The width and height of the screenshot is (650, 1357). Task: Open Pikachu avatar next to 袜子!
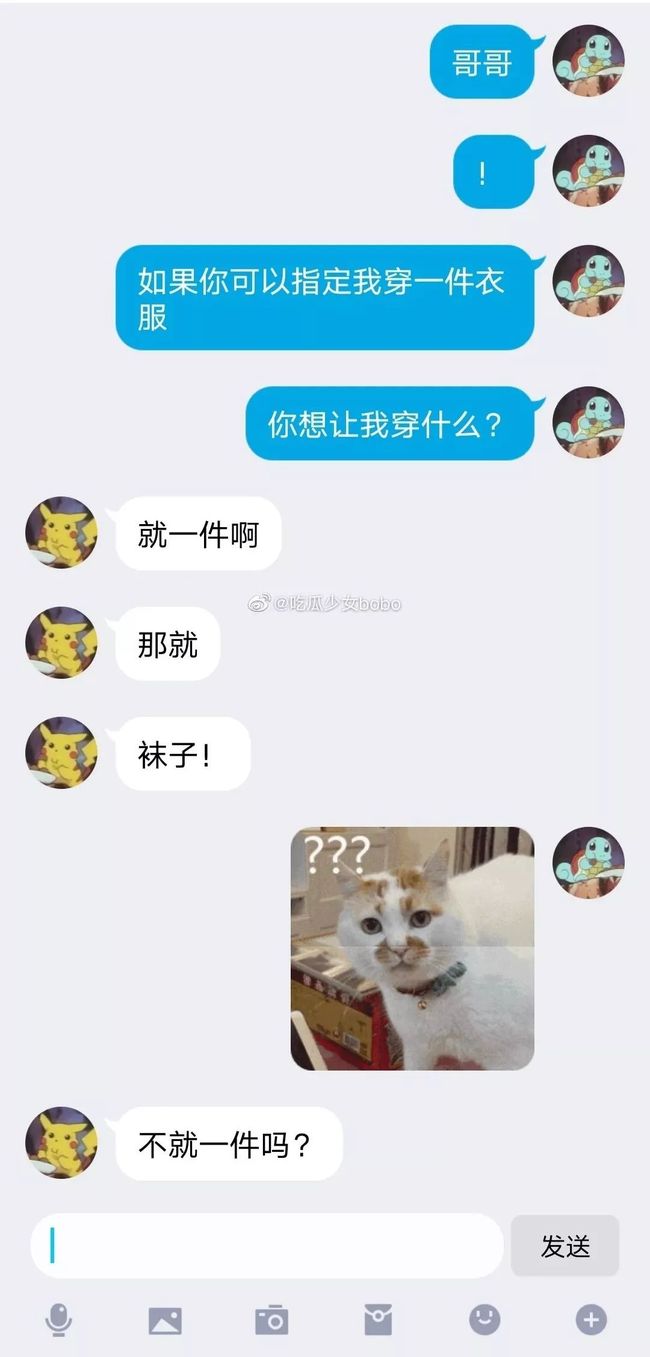(61, 753)
